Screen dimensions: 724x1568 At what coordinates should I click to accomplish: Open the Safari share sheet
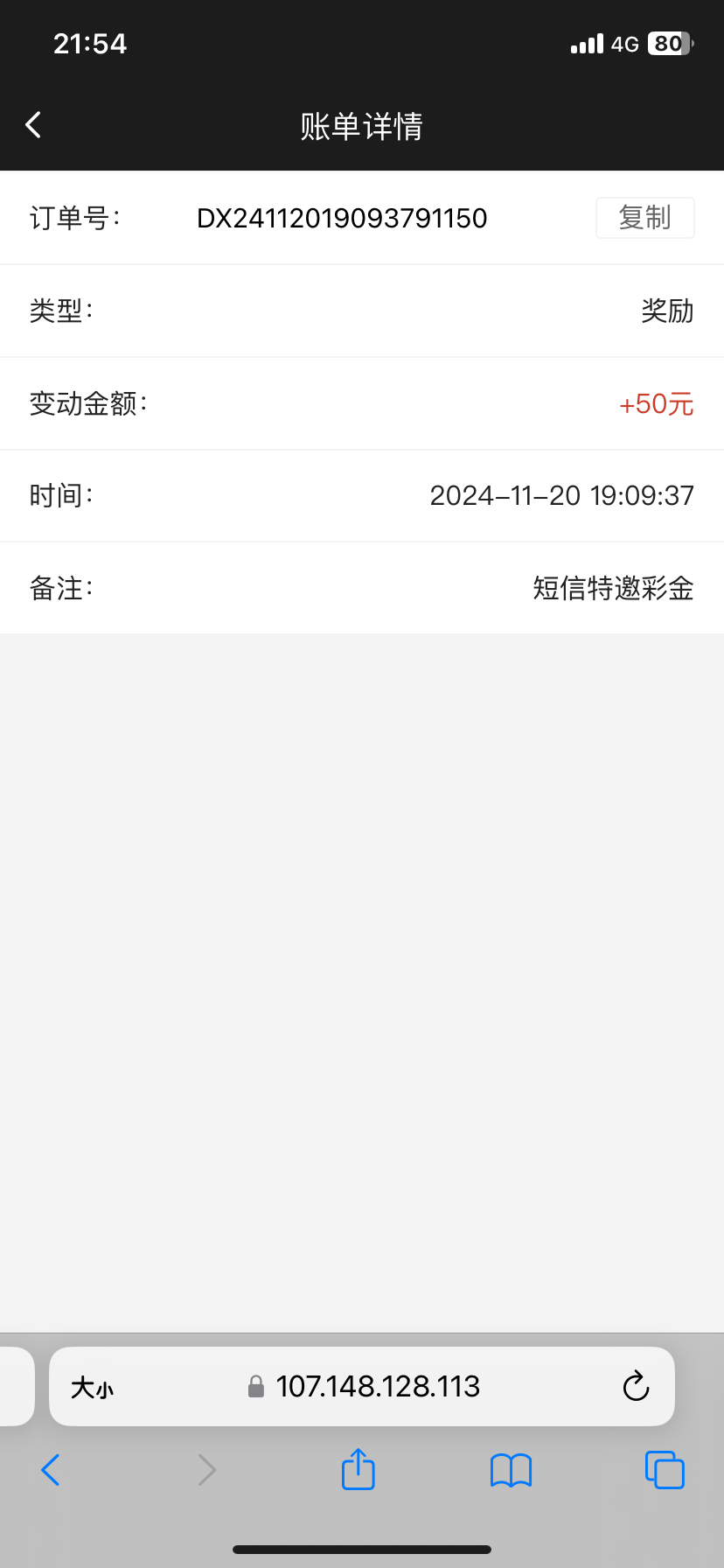(x=359, y=1468)
